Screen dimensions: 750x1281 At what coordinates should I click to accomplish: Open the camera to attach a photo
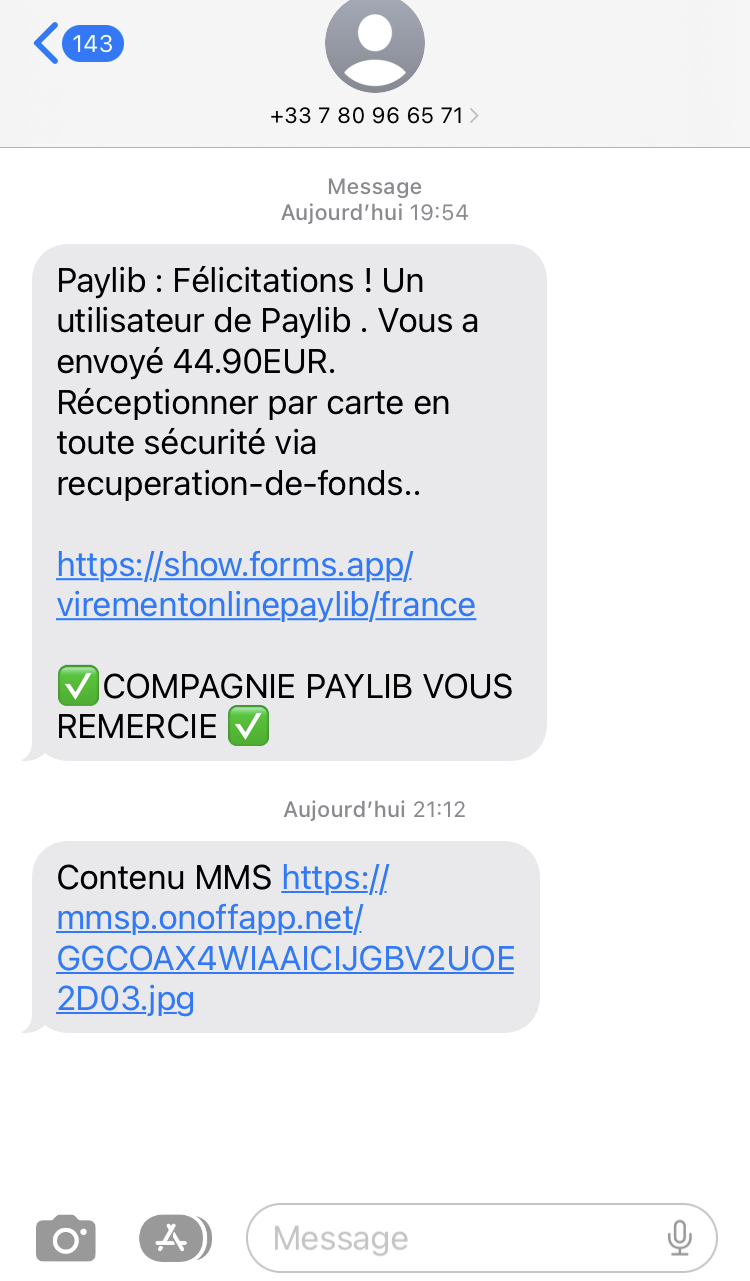pos(66,1239)
